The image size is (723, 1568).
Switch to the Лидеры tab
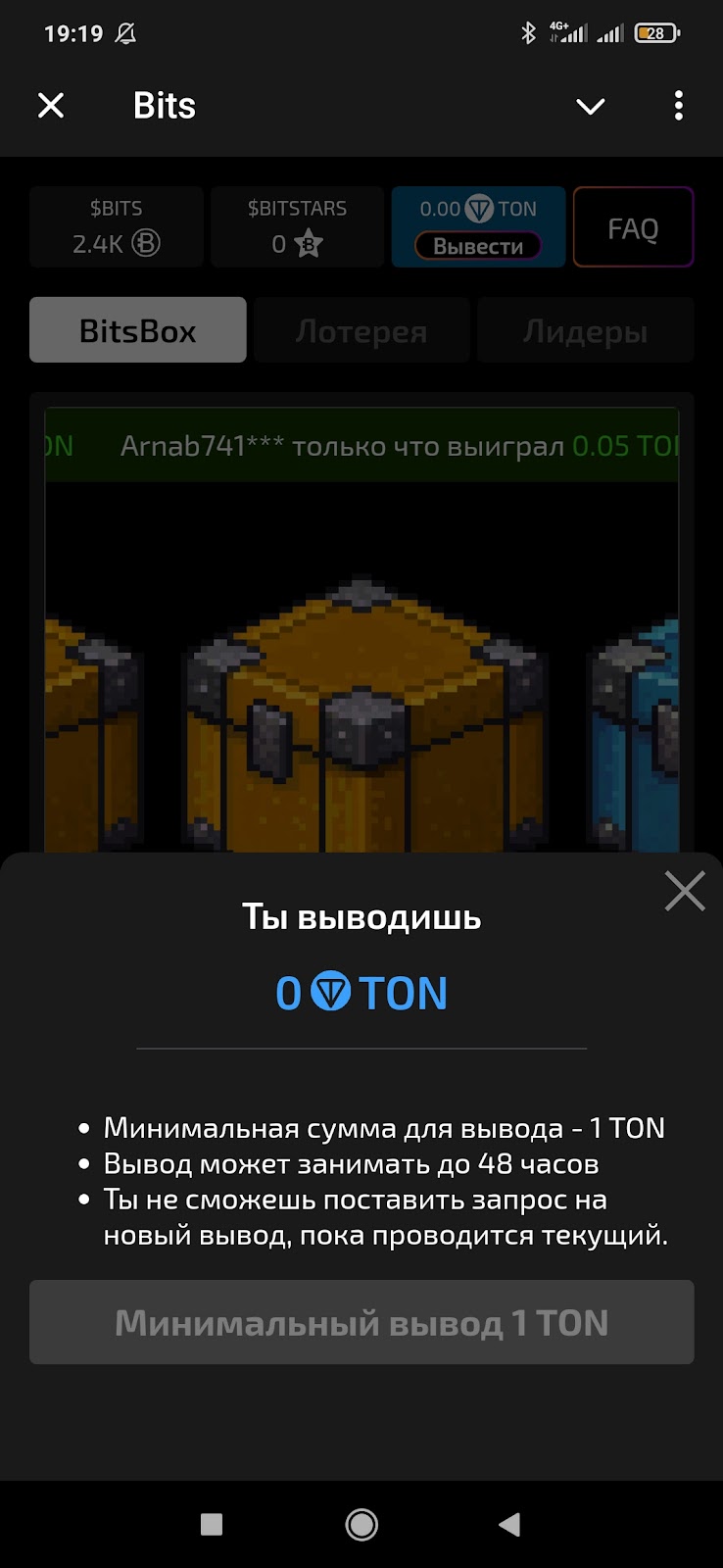point(585,330)
